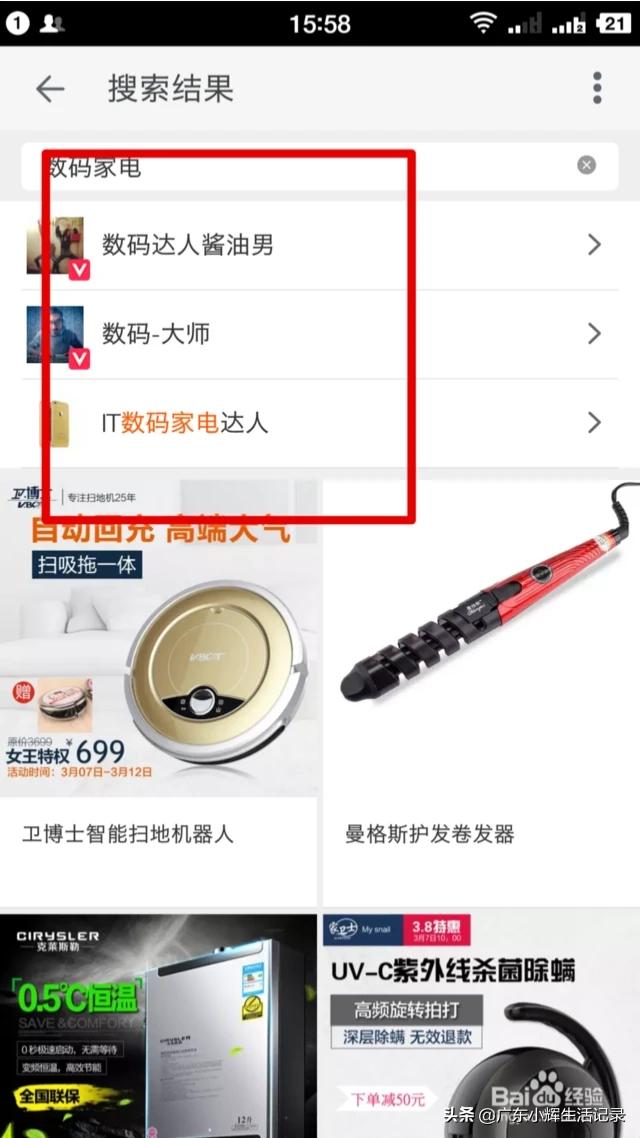Clear the search text
This screenshot has height=1138, width=640.
click(x=586, y=165)
